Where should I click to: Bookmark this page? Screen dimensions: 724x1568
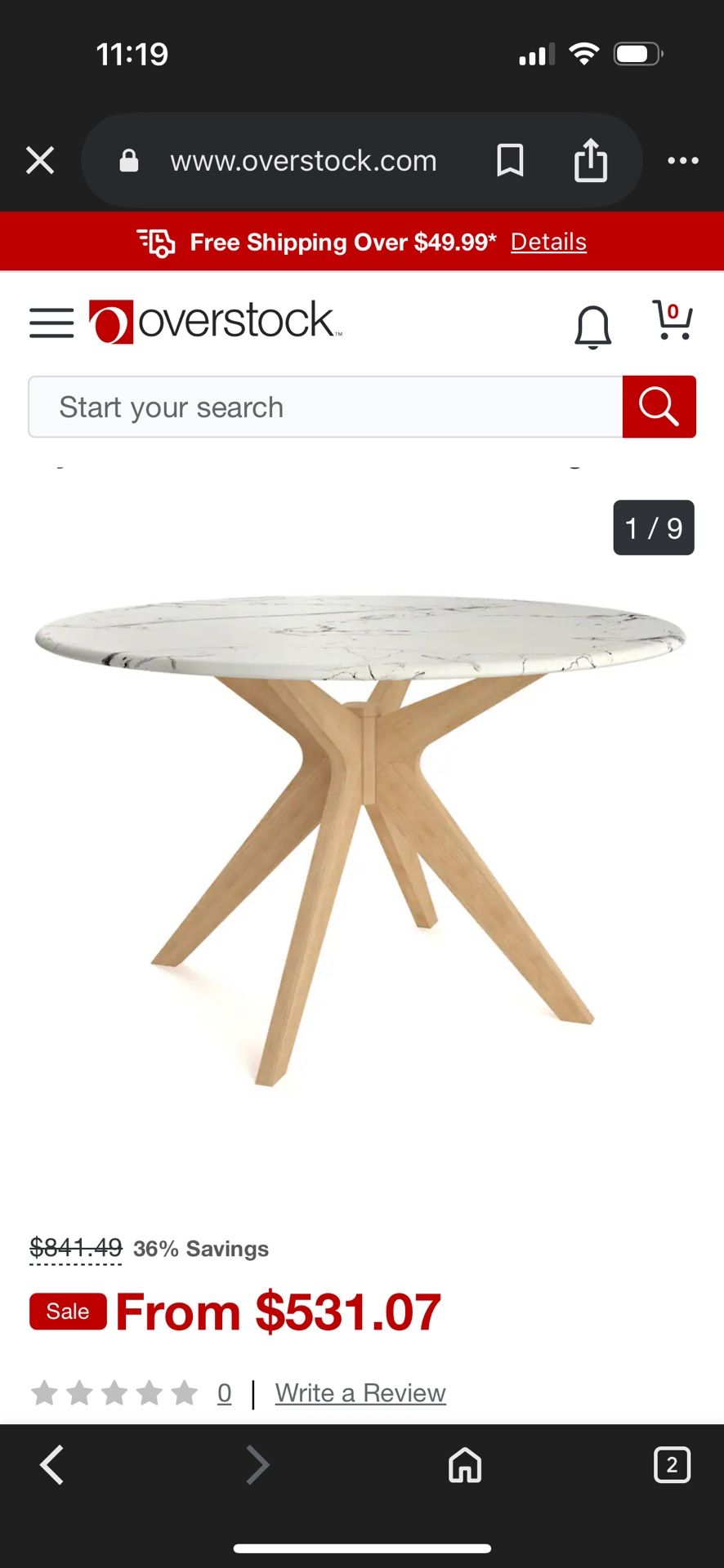pos(510,160)
